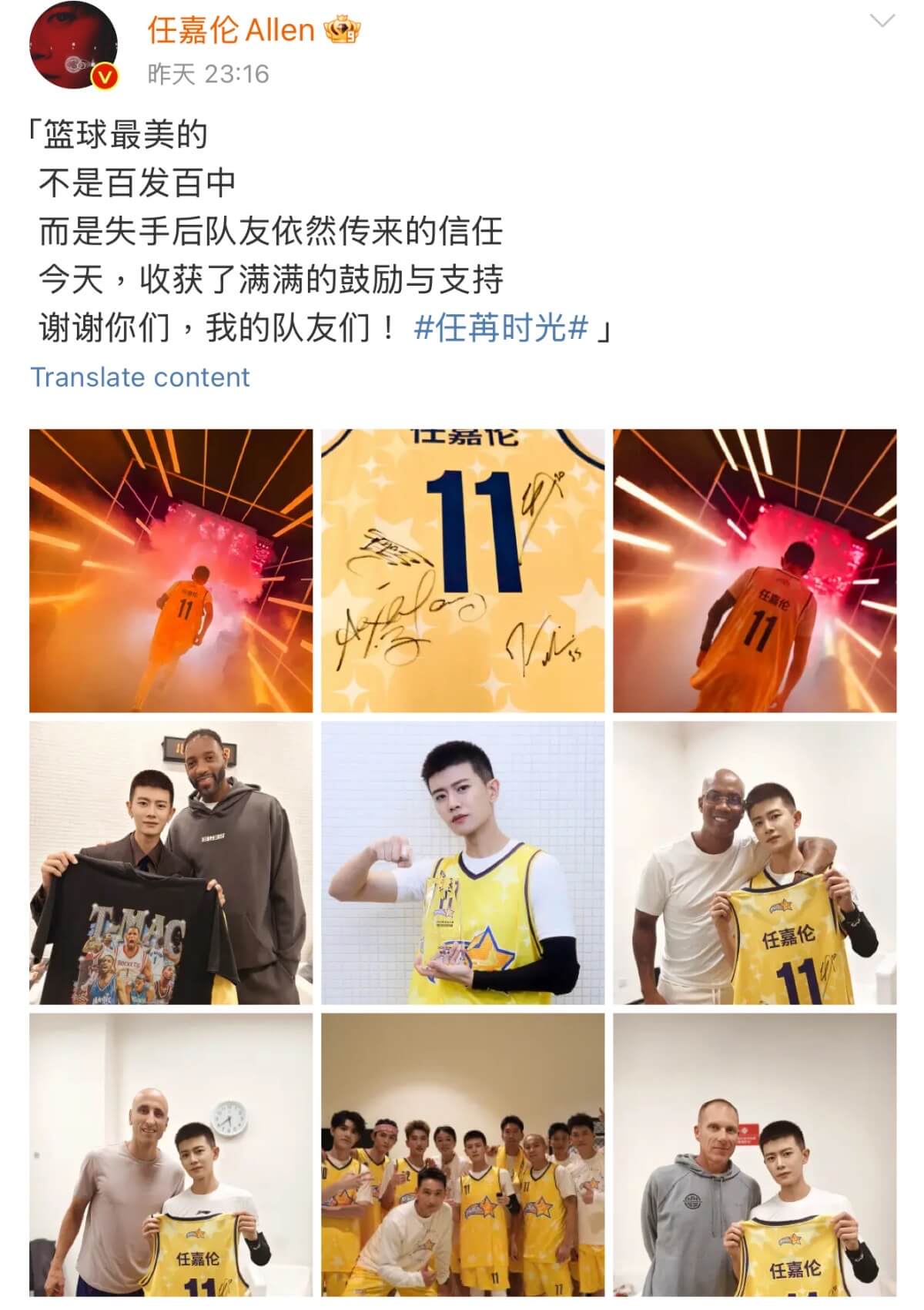Open the #任苒时光# hashtag
The height and width of the screenshot is (1310, 924).
(501, 329)
